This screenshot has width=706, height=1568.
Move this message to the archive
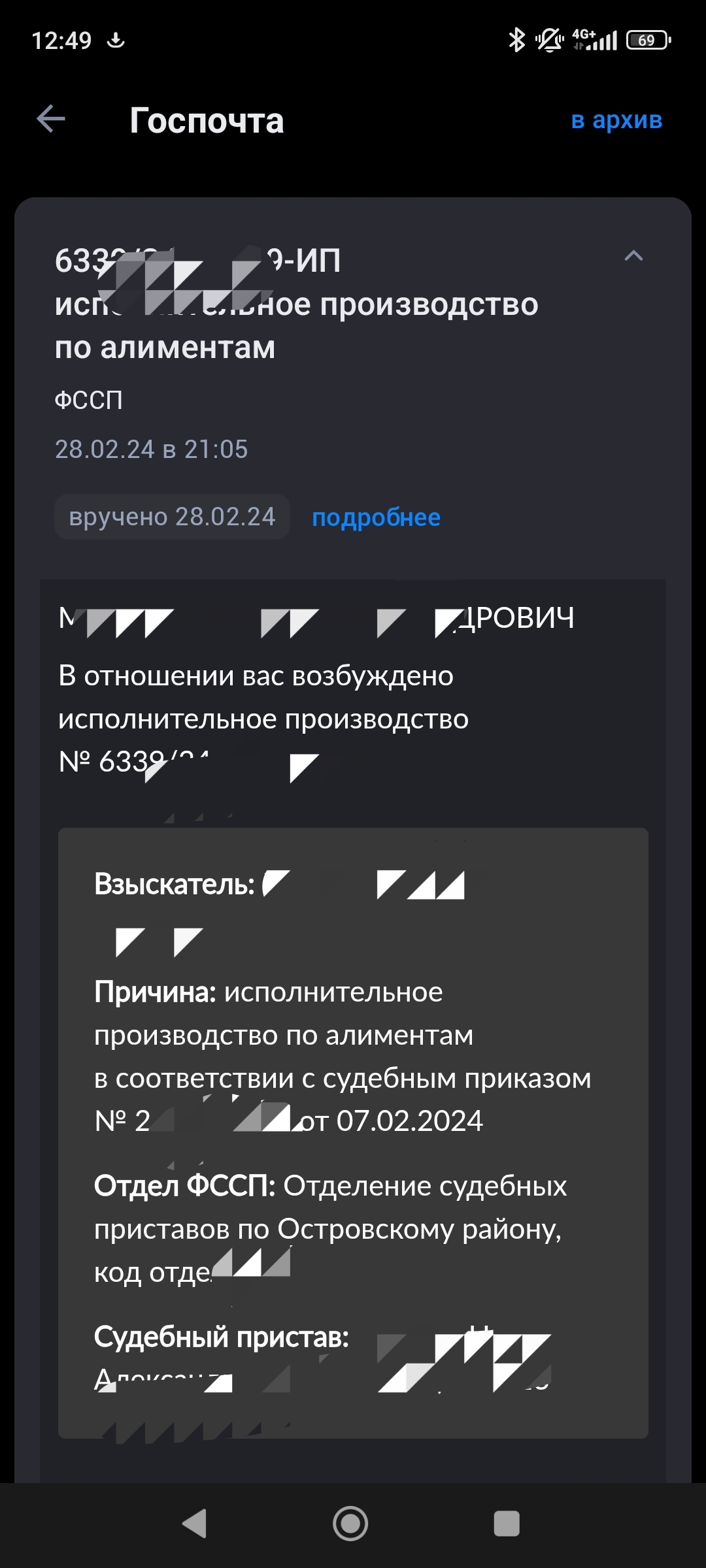click(616, 120)
